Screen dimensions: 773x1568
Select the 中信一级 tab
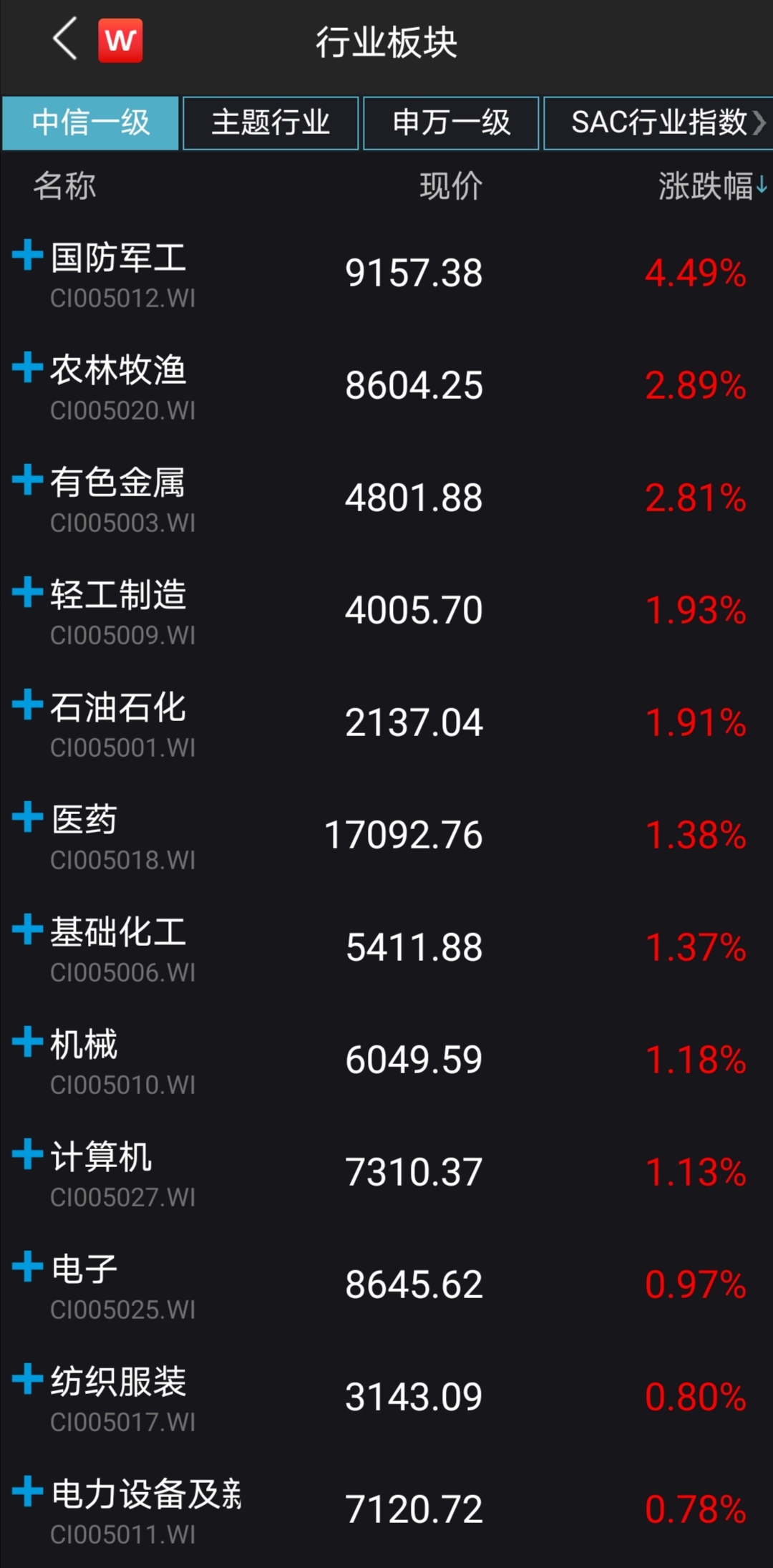[90, 123]
